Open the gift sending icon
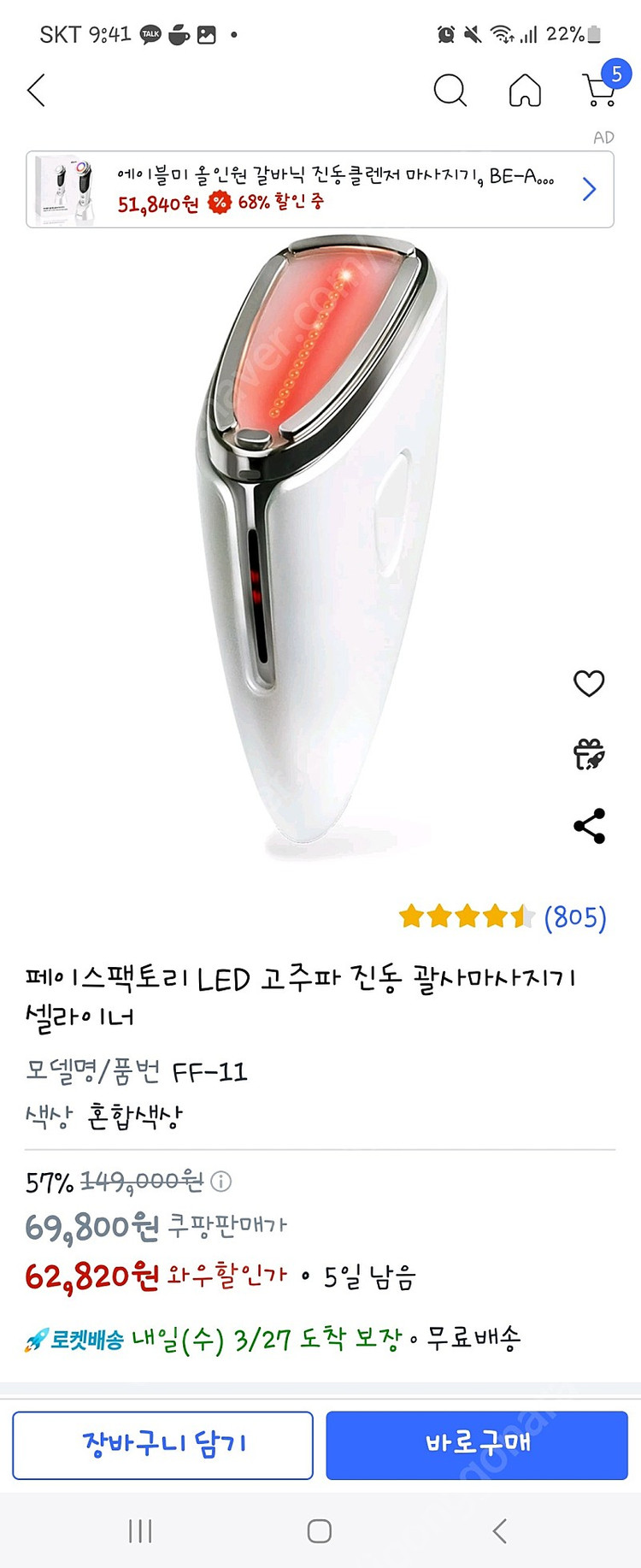This screenshot has height=1568, width=641. (x=590, y=752)
